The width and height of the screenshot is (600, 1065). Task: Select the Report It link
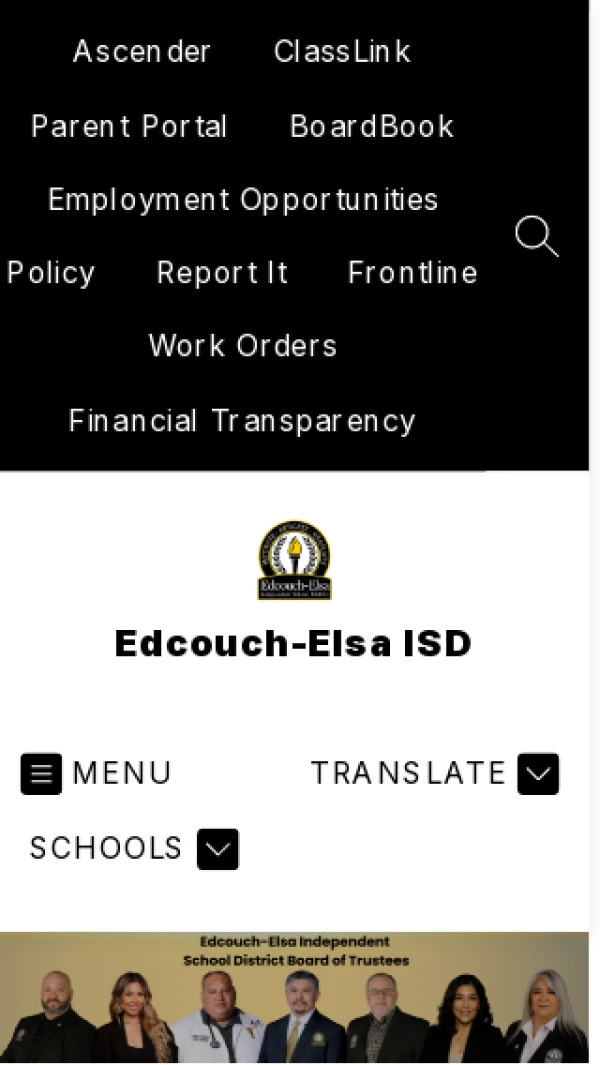[222, 273]
